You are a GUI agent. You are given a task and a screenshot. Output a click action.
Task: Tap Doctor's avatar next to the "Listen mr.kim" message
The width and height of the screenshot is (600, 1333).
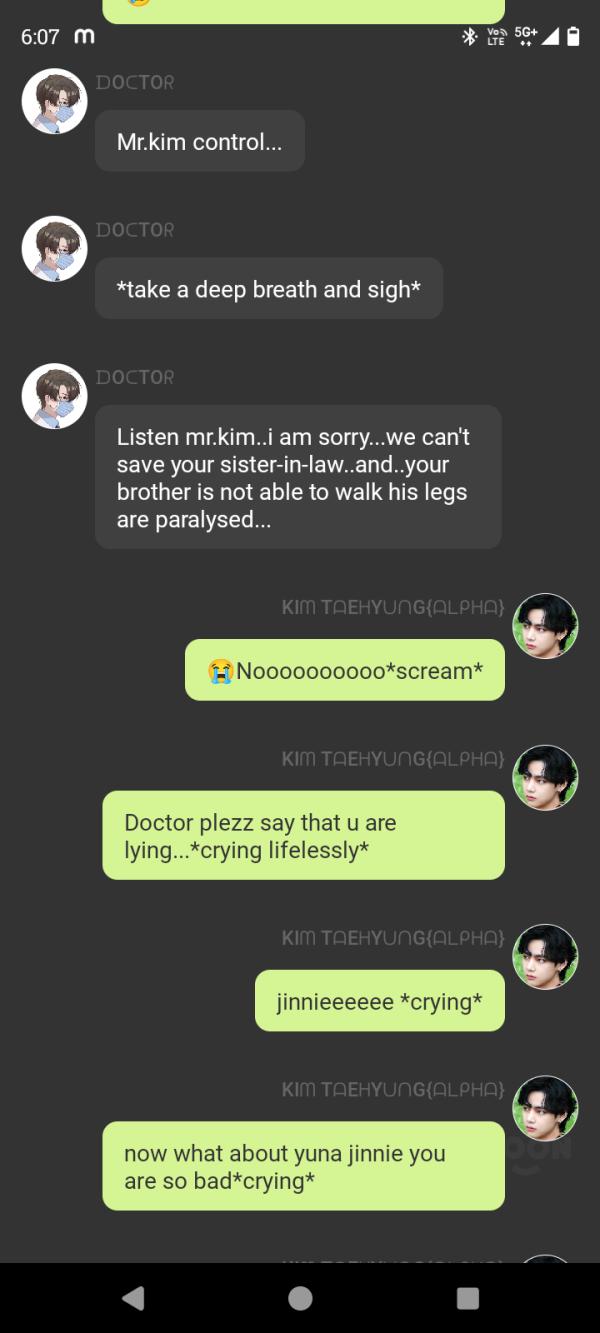(54, 396)
